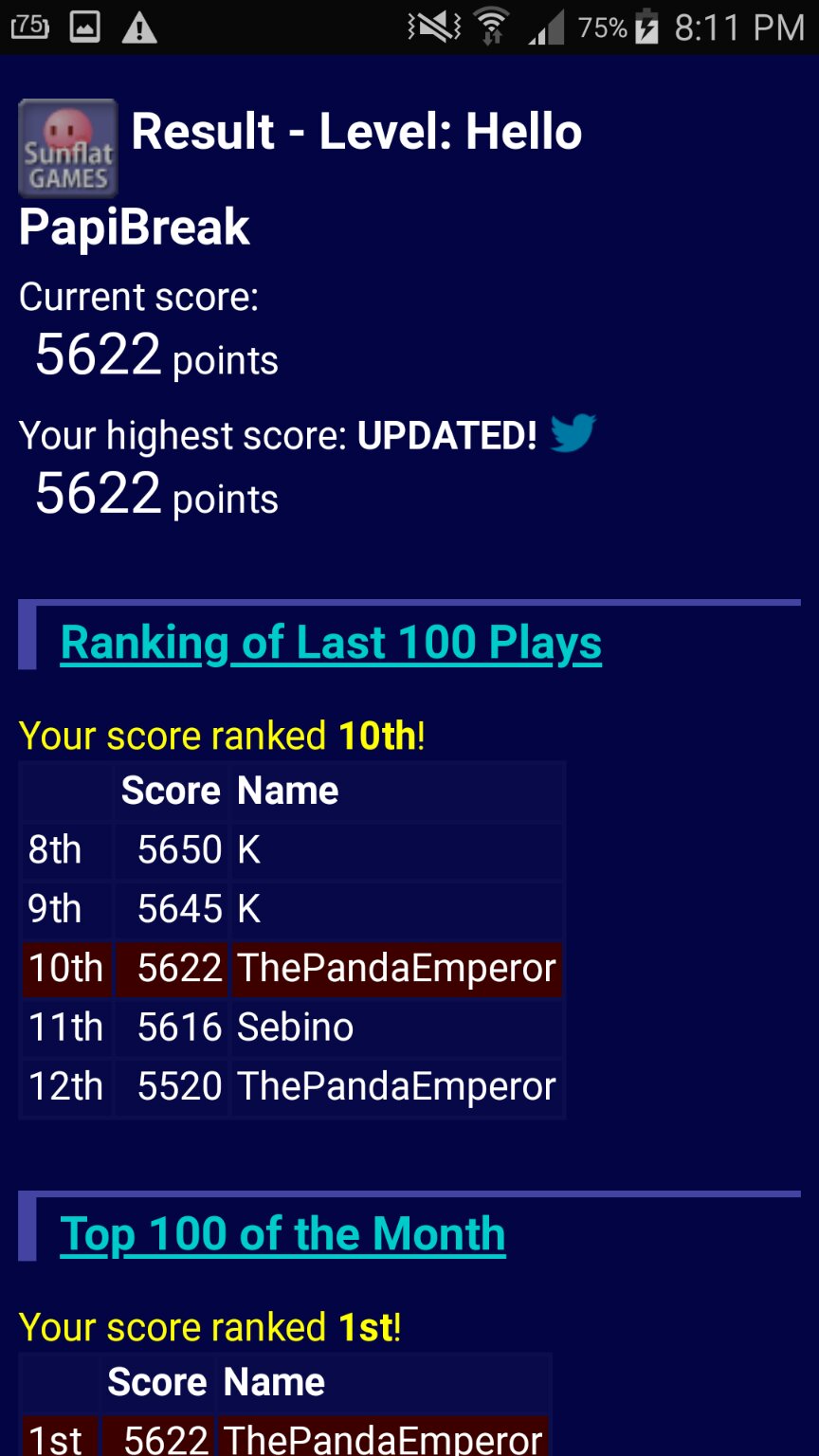The image size is (819, 1456).
Task: Open the Ranking of Last 100 Plays link
Action: (331, 643)
